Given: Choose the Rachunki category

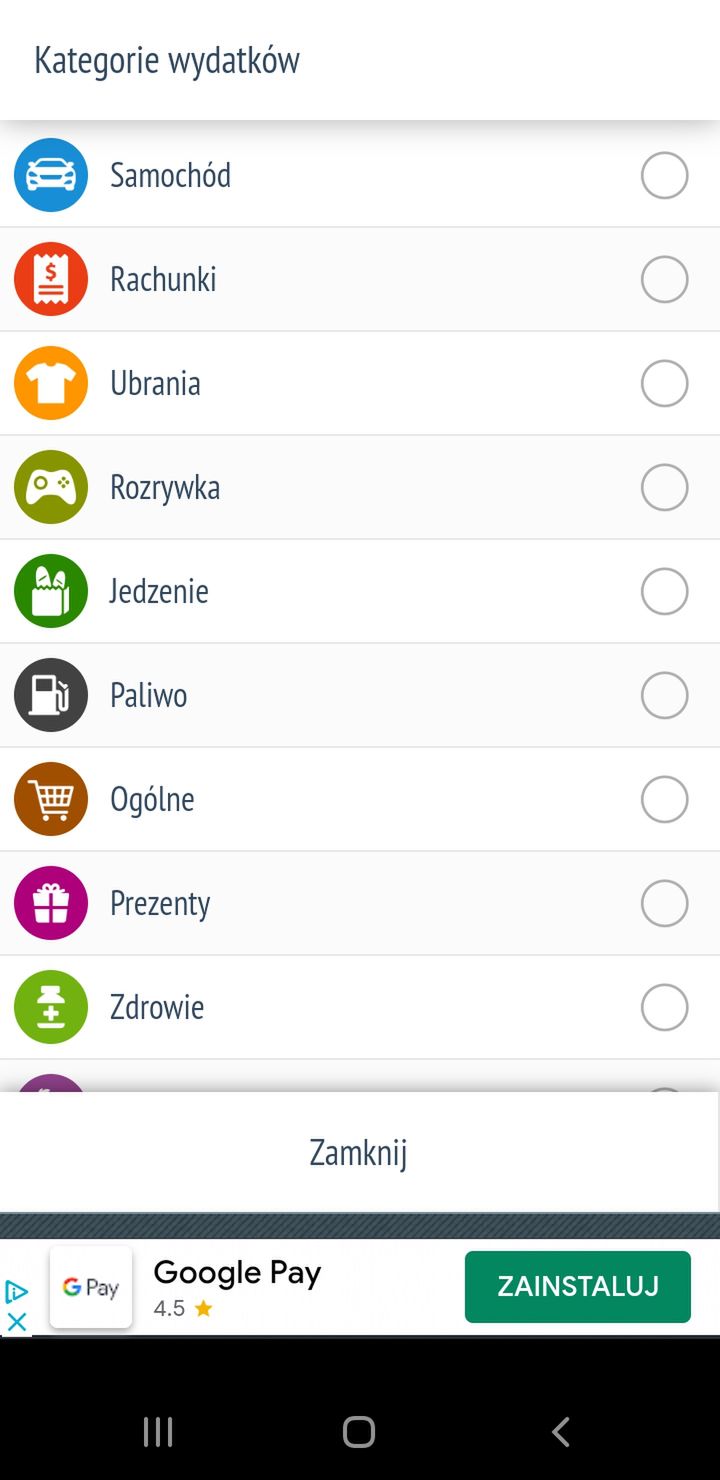Looking at the screenshot, I should click(x=360, y=279).
